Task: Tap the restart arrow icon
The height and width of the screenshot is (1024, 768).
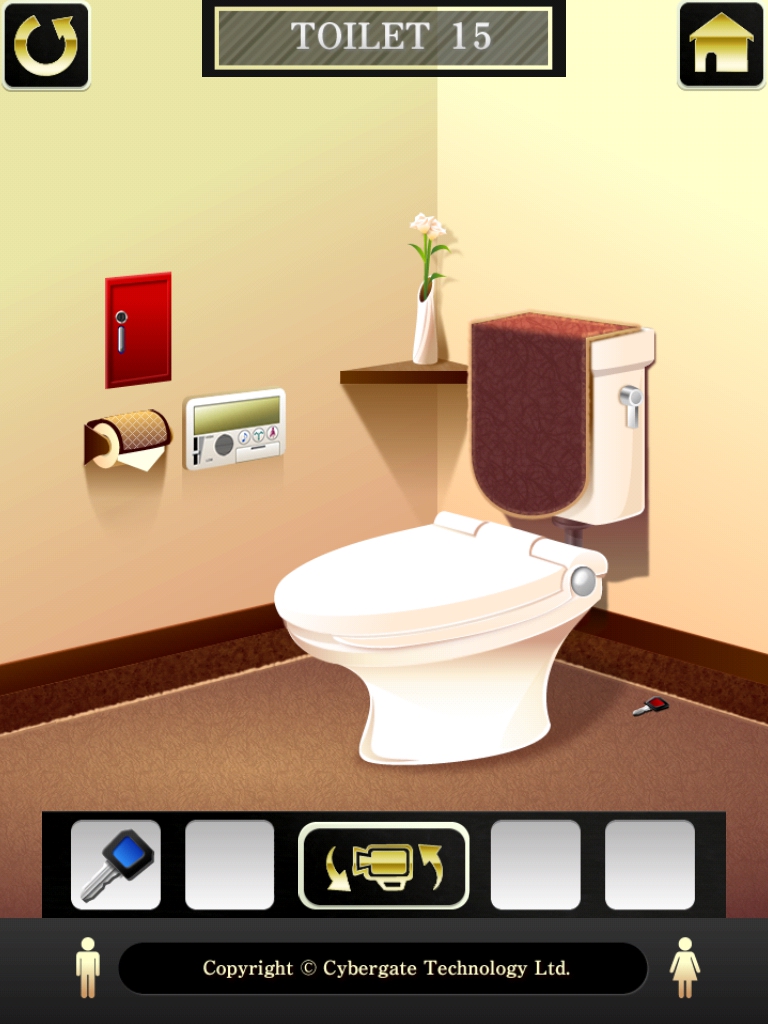Action: pyautogui.click(x=46, y=46)
